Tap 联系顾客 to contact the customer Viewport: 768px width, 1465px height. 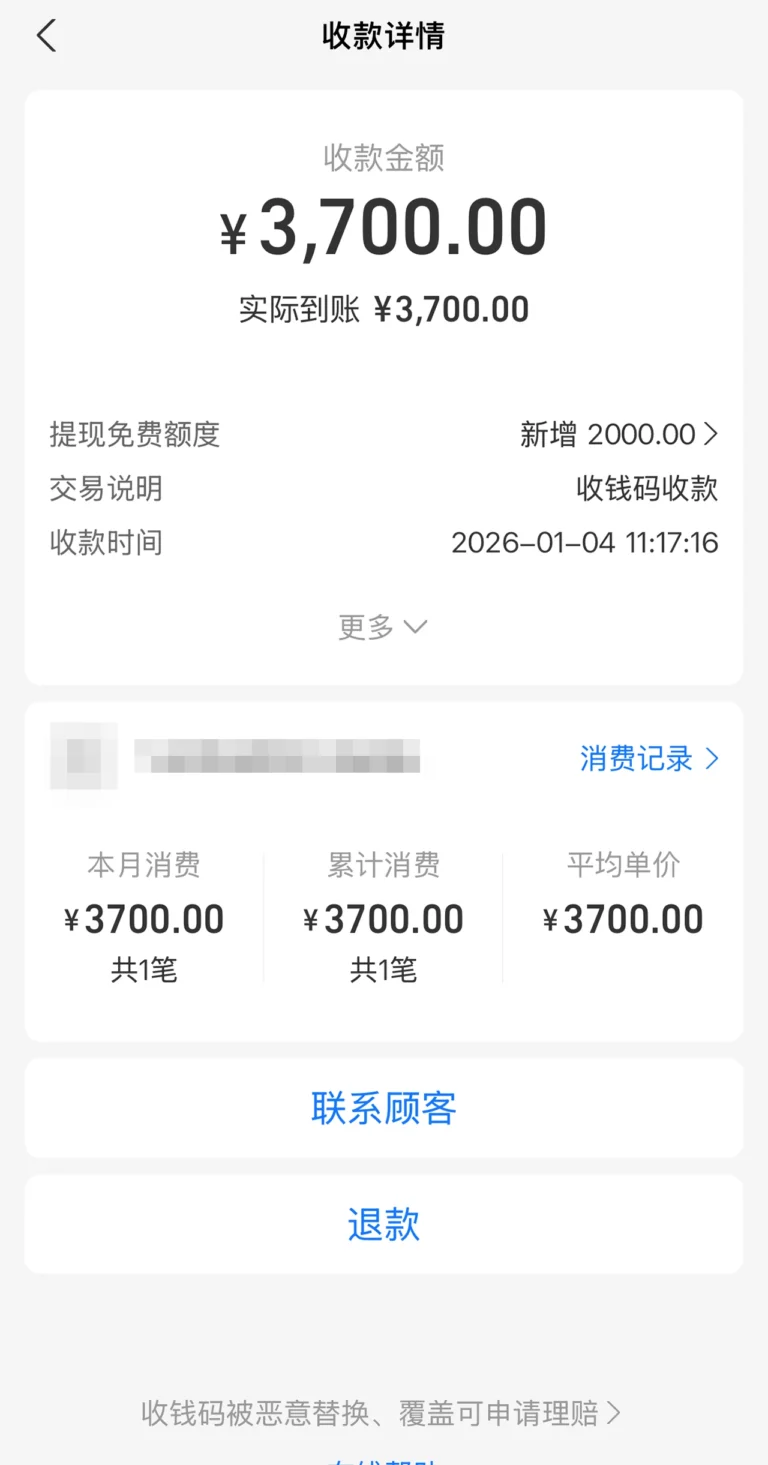pos(383,1107)
